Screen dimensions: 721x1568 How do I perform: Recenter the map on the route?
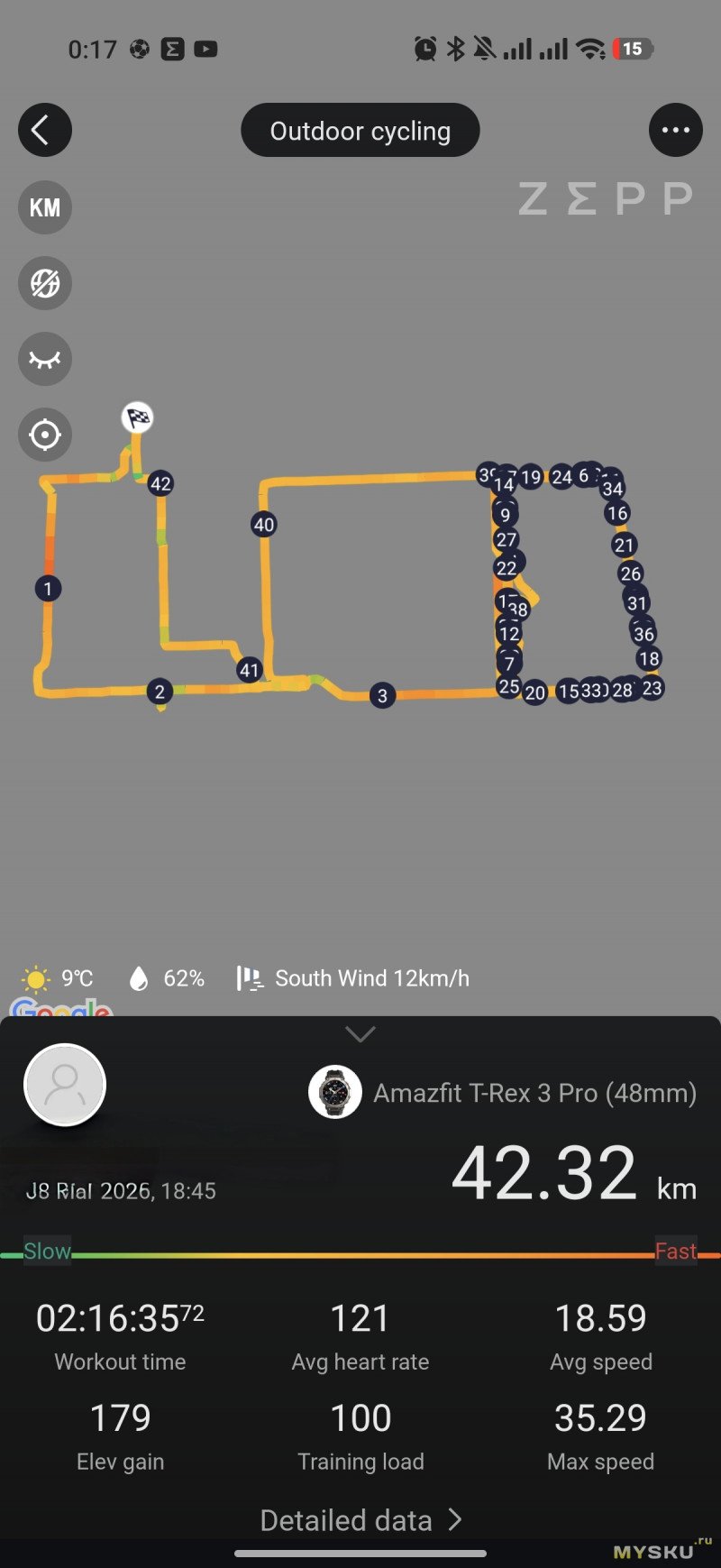pyautogui.click(x=44, y=435)
